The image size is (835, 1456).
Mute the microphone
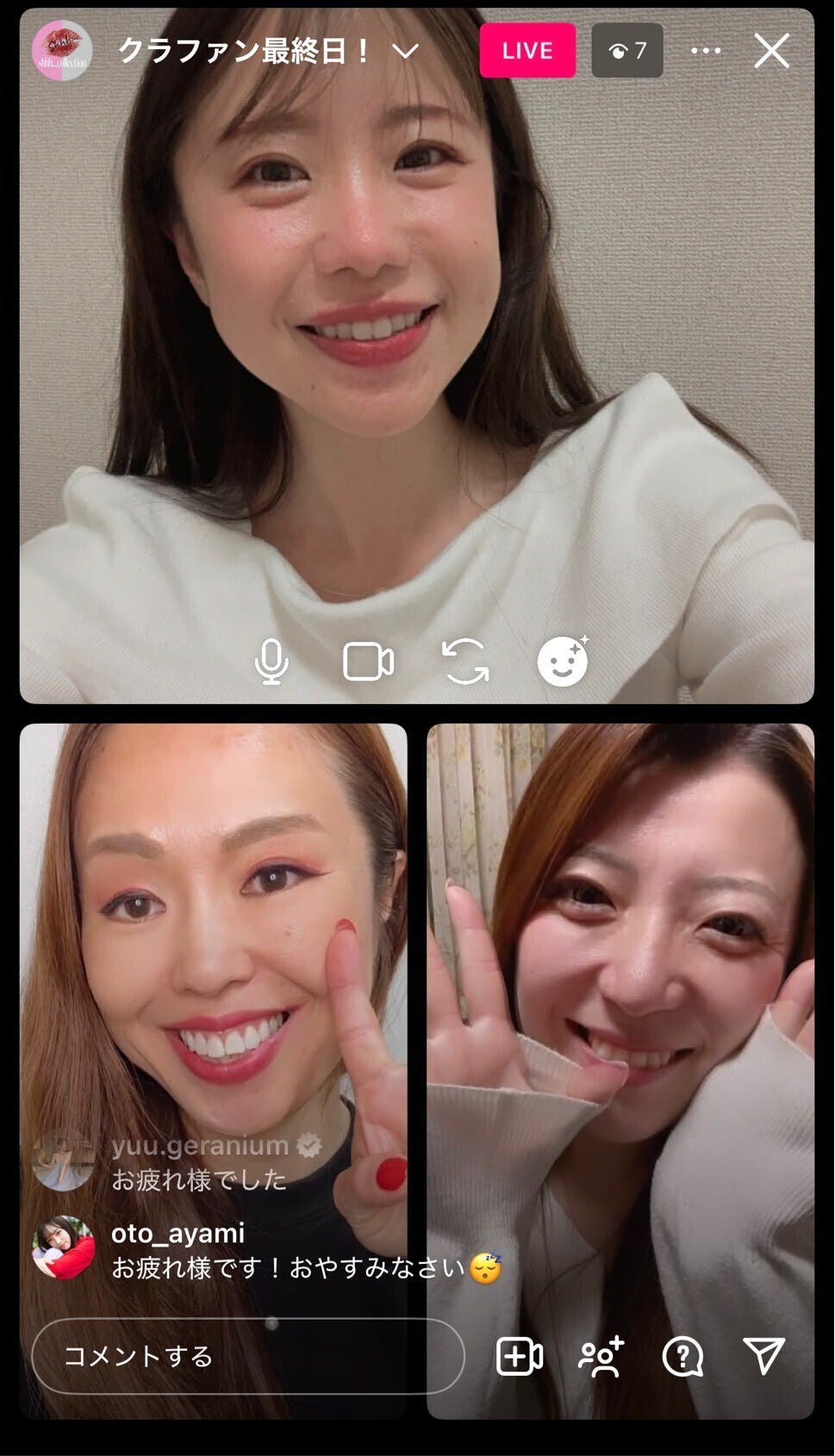(271, 662)
